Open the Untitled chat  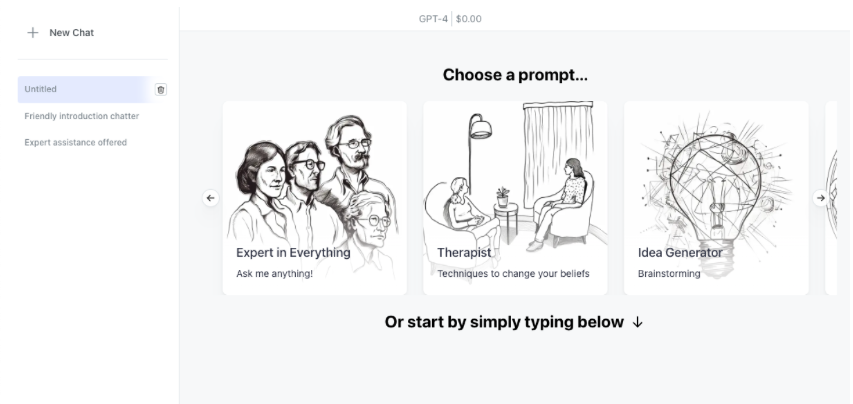coord(86,89)
